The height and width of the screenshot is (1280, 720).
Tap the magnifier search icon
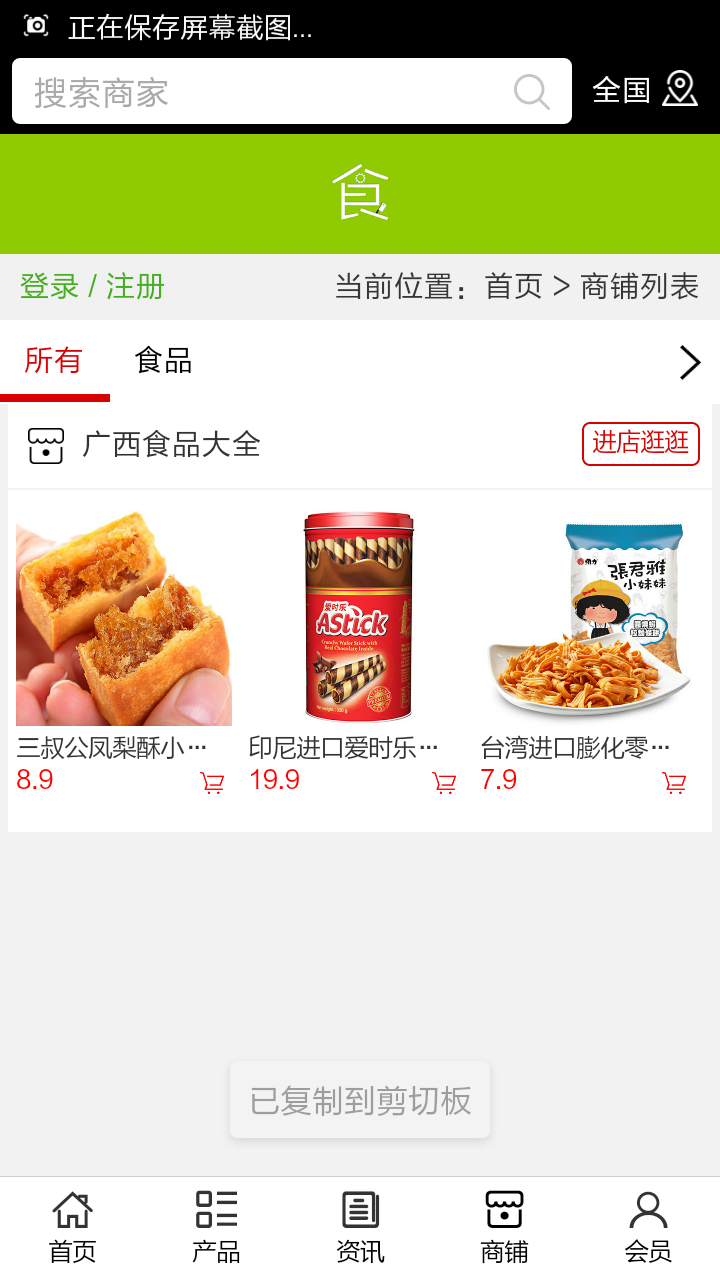(x=532, y=92)
